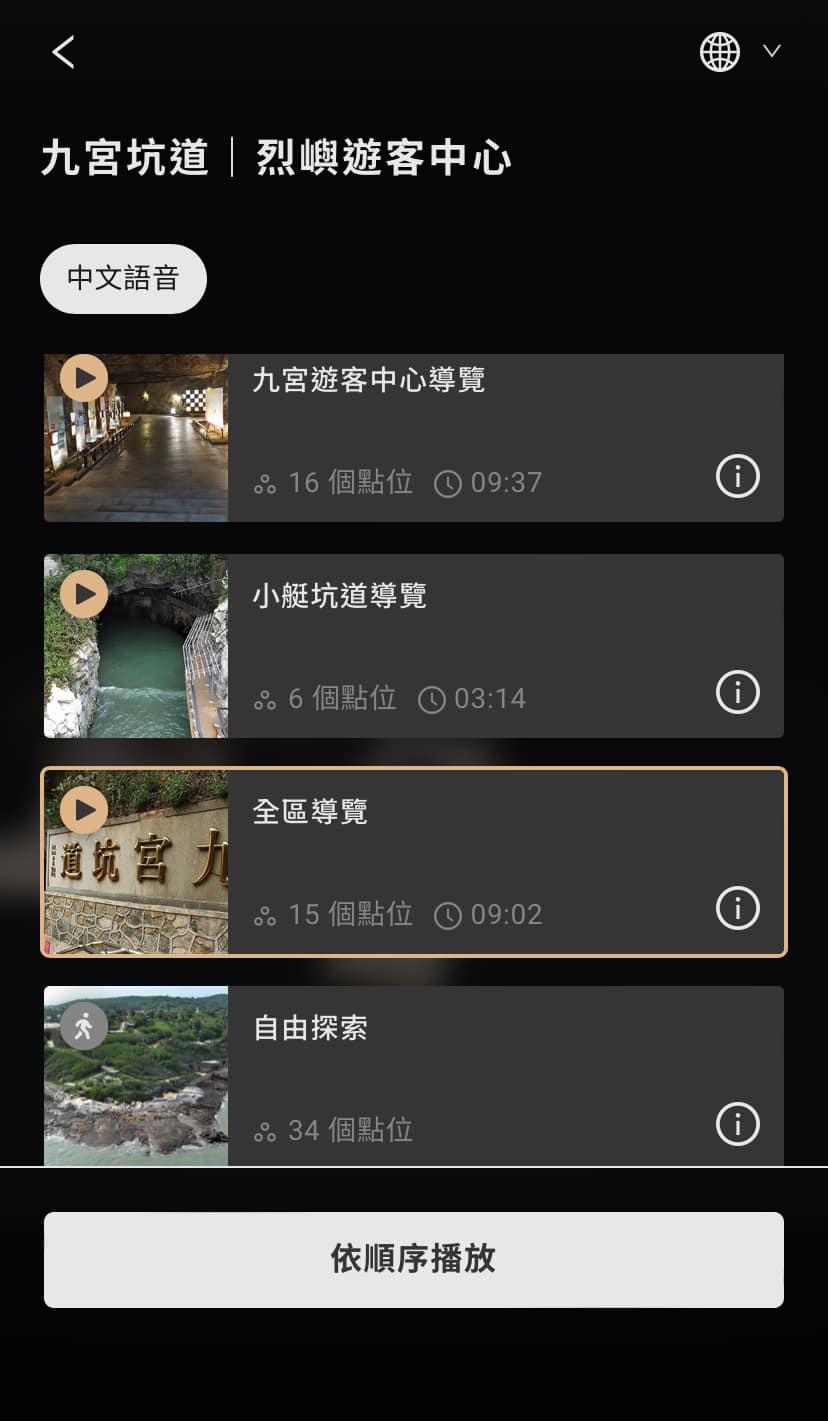Screen dimensions: 828x1421
Task: Select the 中文語音 chip
Action: (123, 278)
